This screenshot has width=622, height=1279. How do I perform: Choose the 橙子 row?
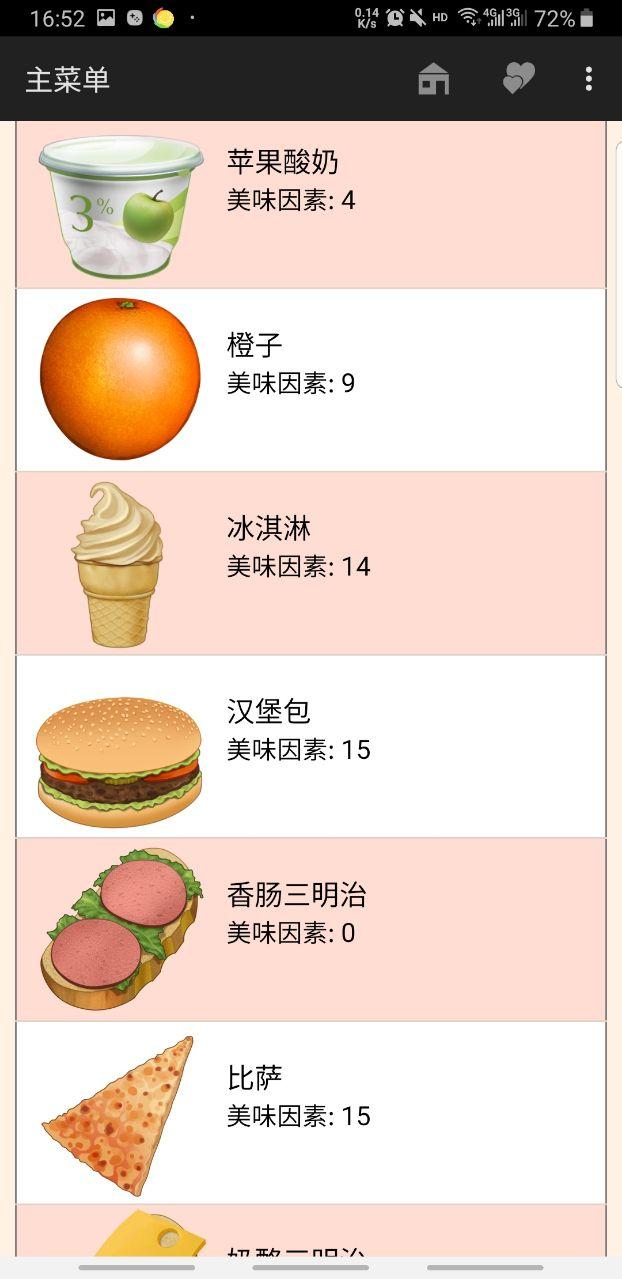310,380
